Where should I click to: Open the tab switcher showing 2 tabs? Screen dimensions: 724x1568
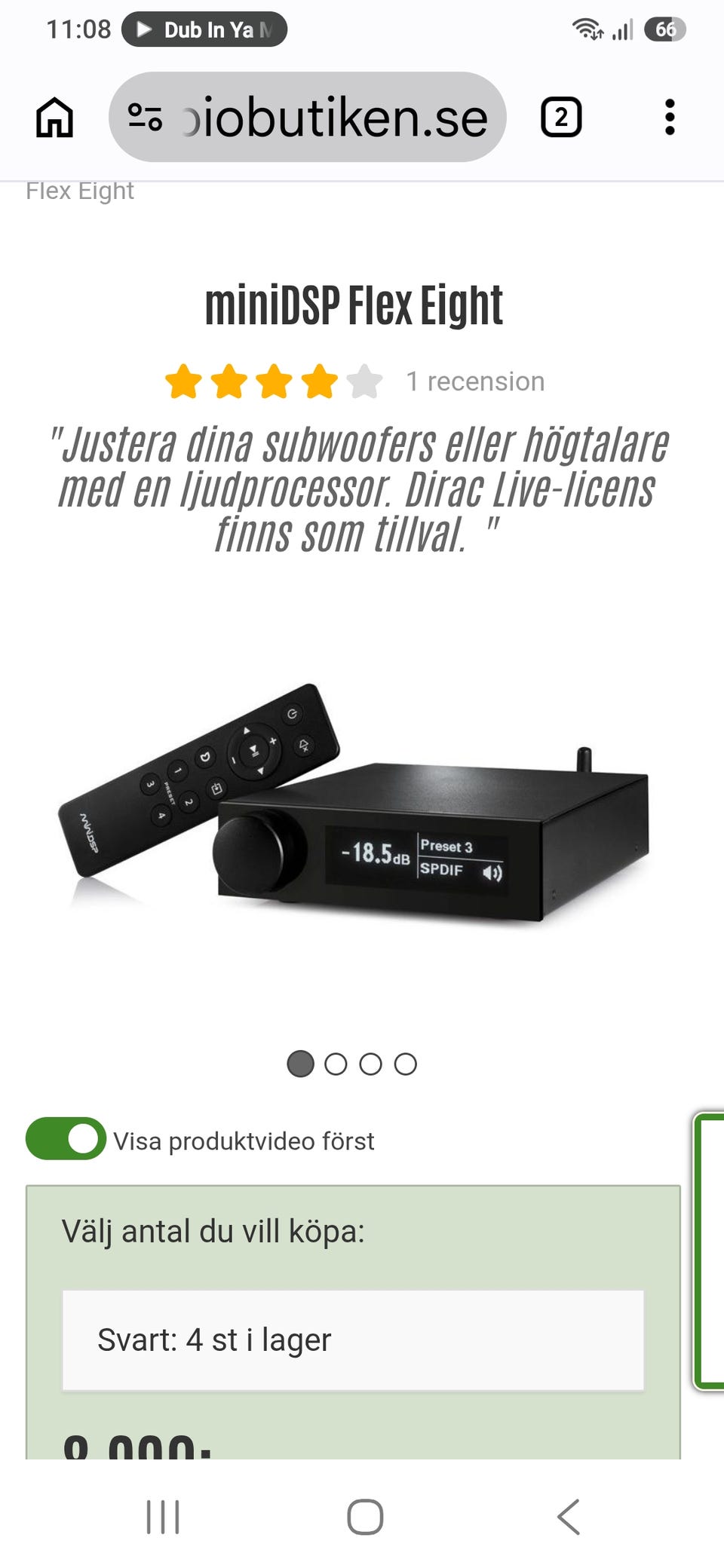point(561,118)
